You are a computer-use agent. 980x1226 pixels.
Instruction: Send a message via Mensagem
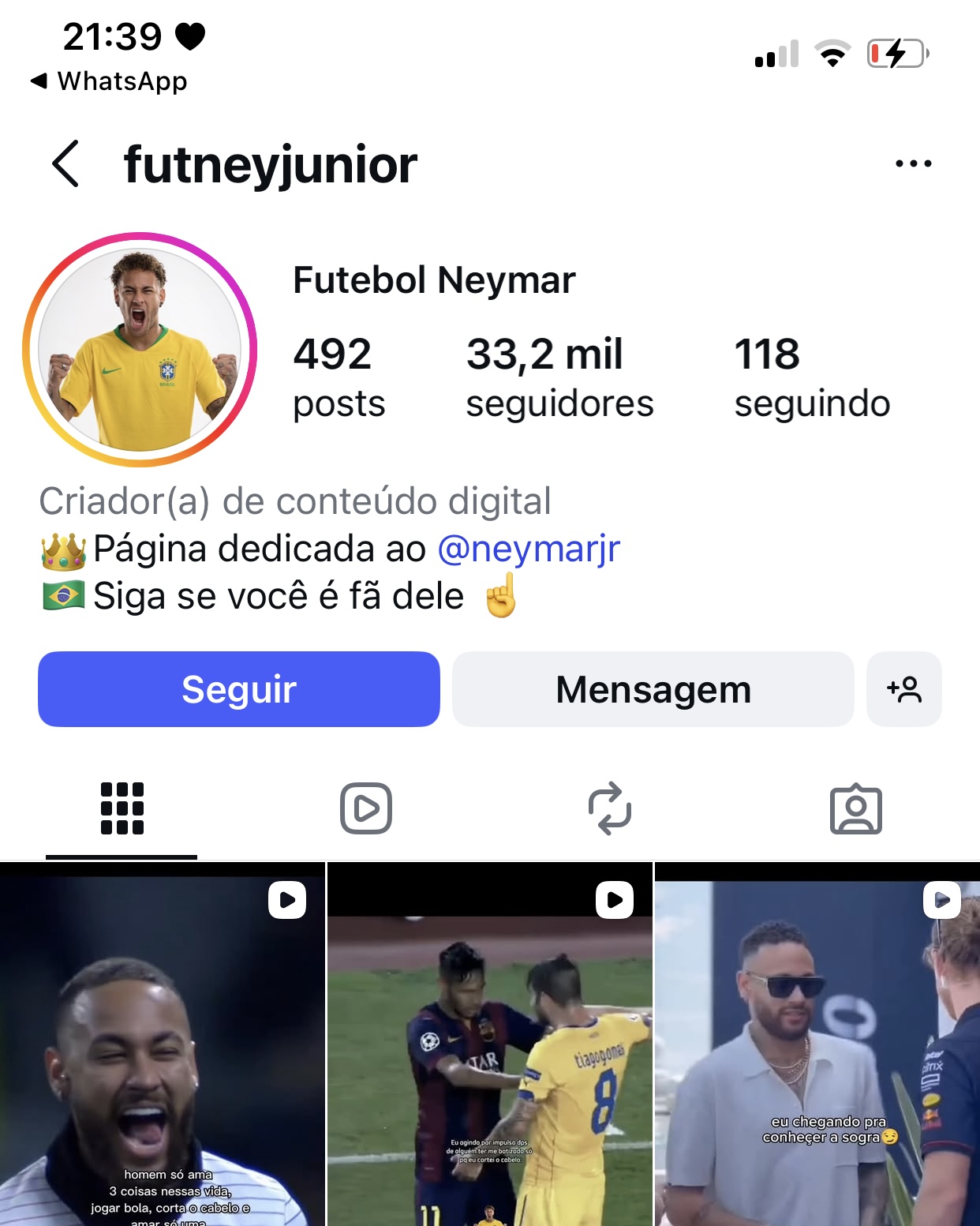653,689
